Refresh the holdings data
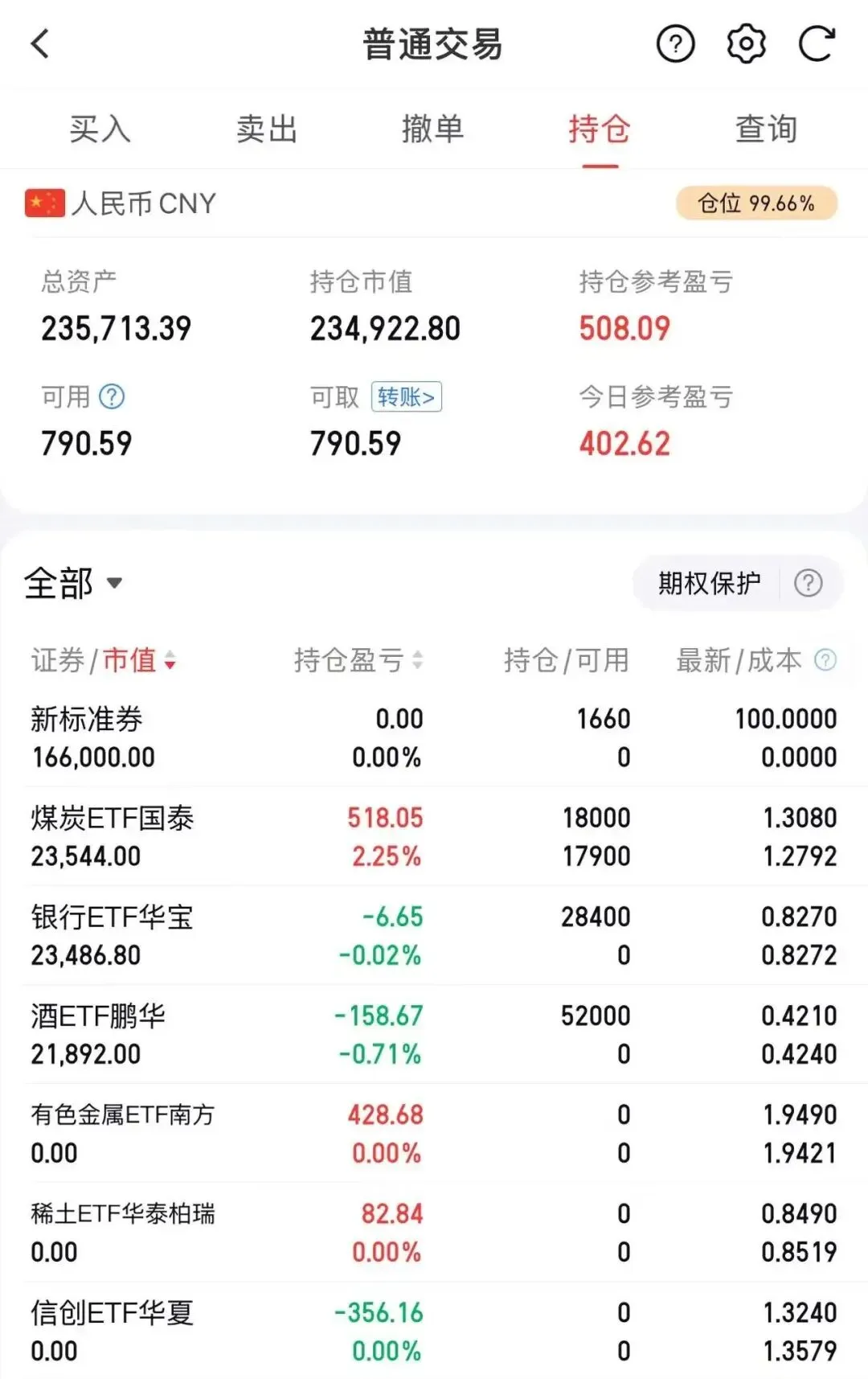Viewport: 868px width, 1379px height. tap(817, 44)
